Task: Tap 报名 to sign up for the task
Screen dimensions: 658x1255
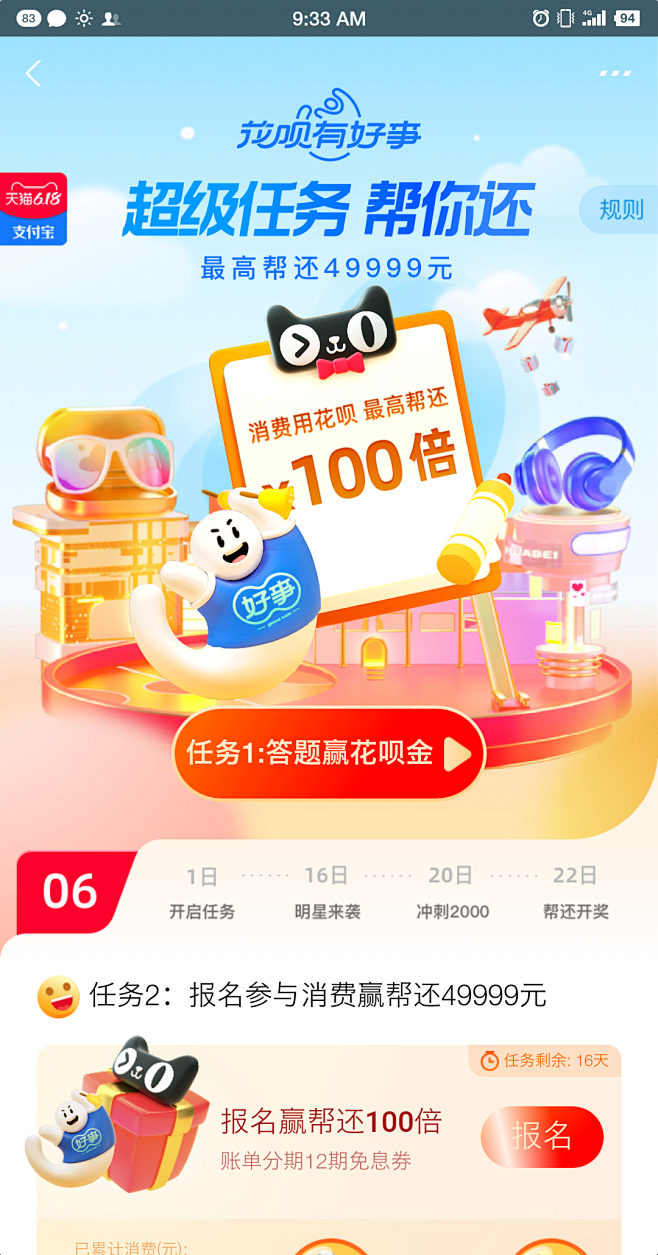Action: point(542,1136)
